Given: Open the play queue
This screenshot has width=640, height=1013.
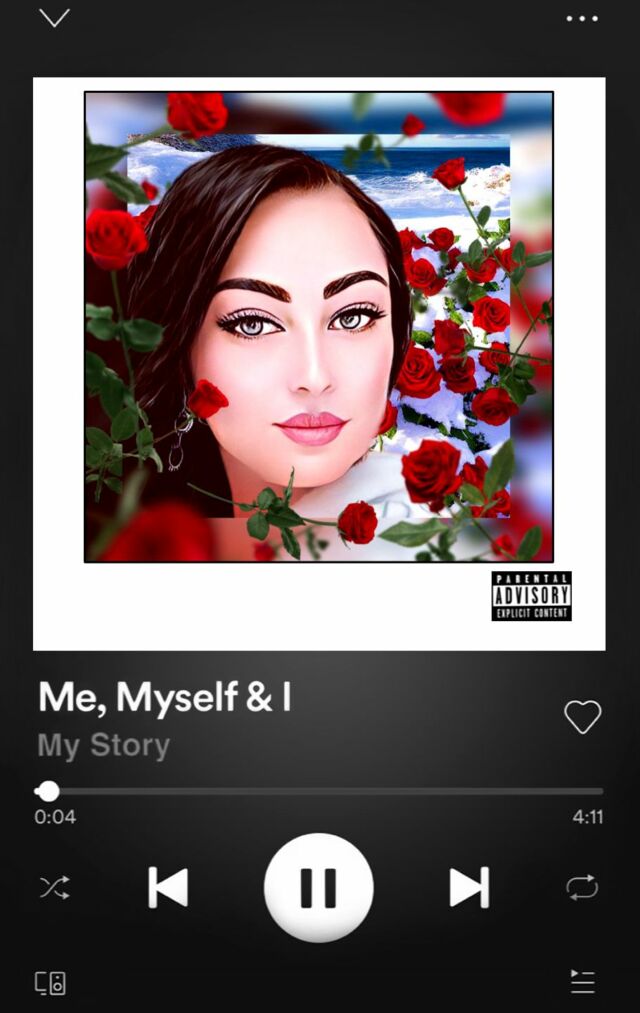Looking at the screenshot, I should pyautogui.click(x=582, y=982).
